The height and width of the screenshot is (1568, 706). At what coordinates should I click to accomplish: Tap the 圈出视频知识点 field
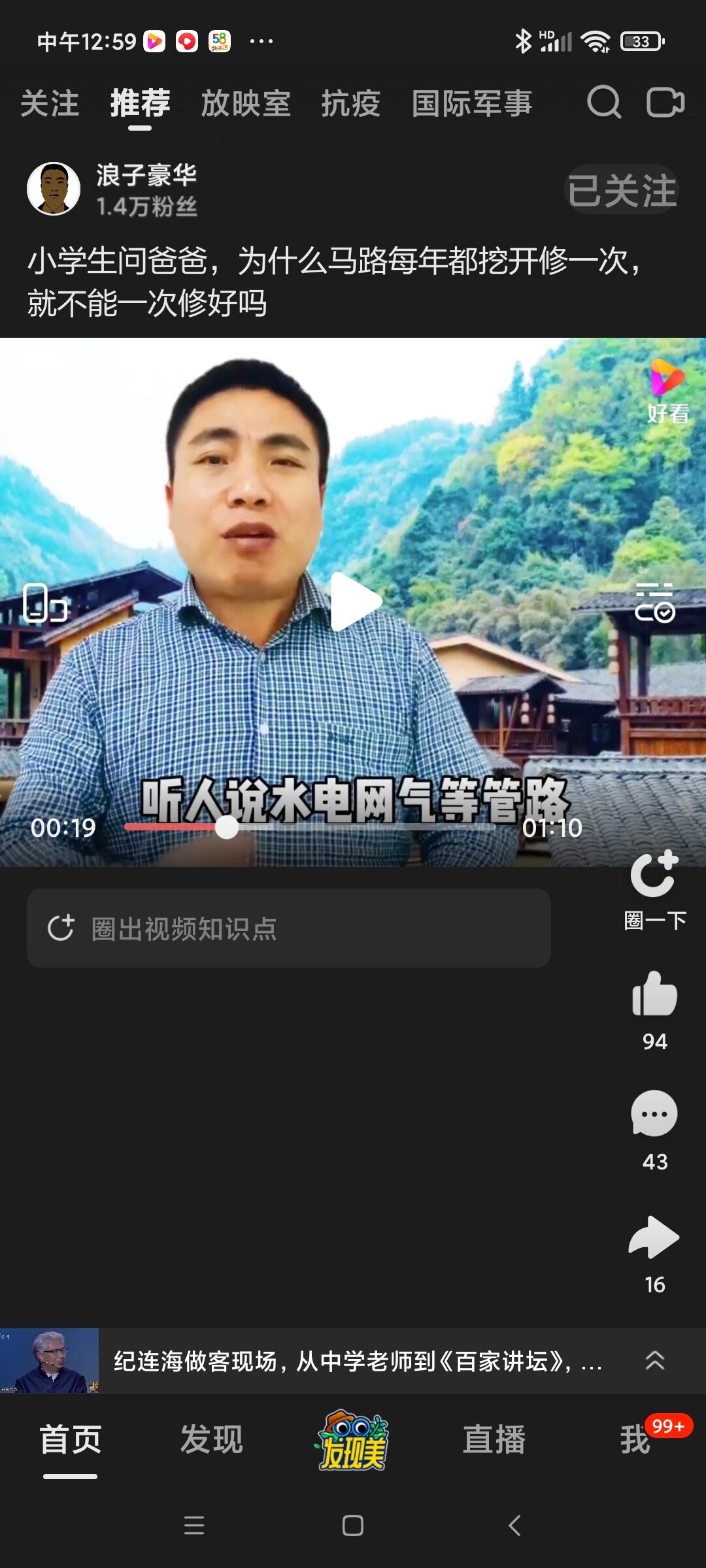289,928
